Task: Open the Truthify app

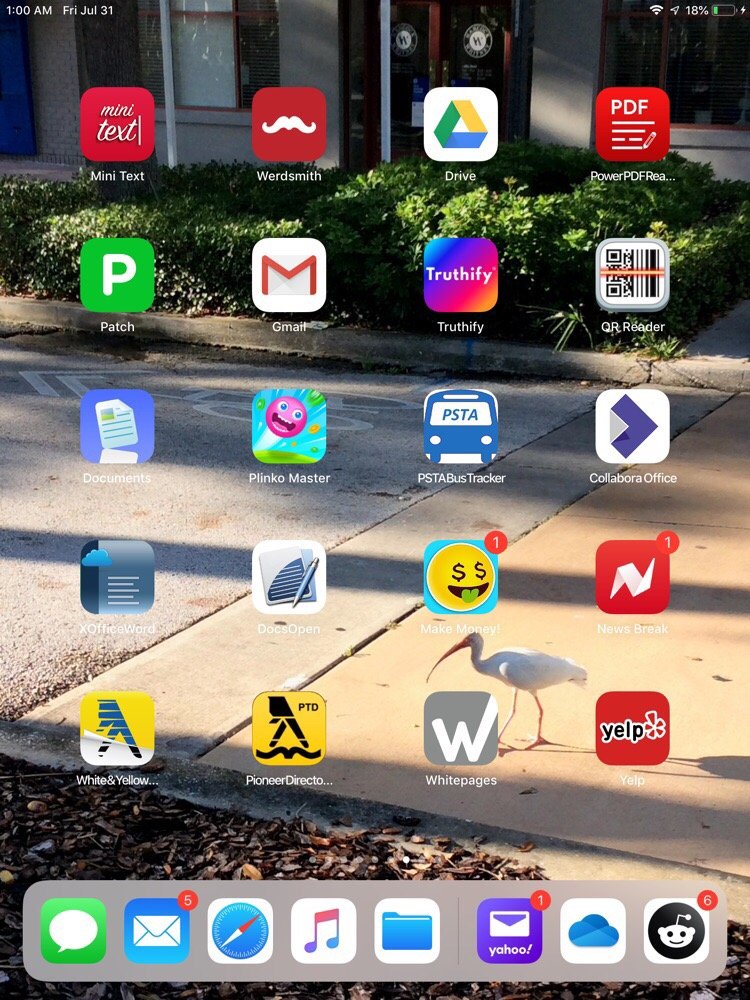Action: point(460,275)
